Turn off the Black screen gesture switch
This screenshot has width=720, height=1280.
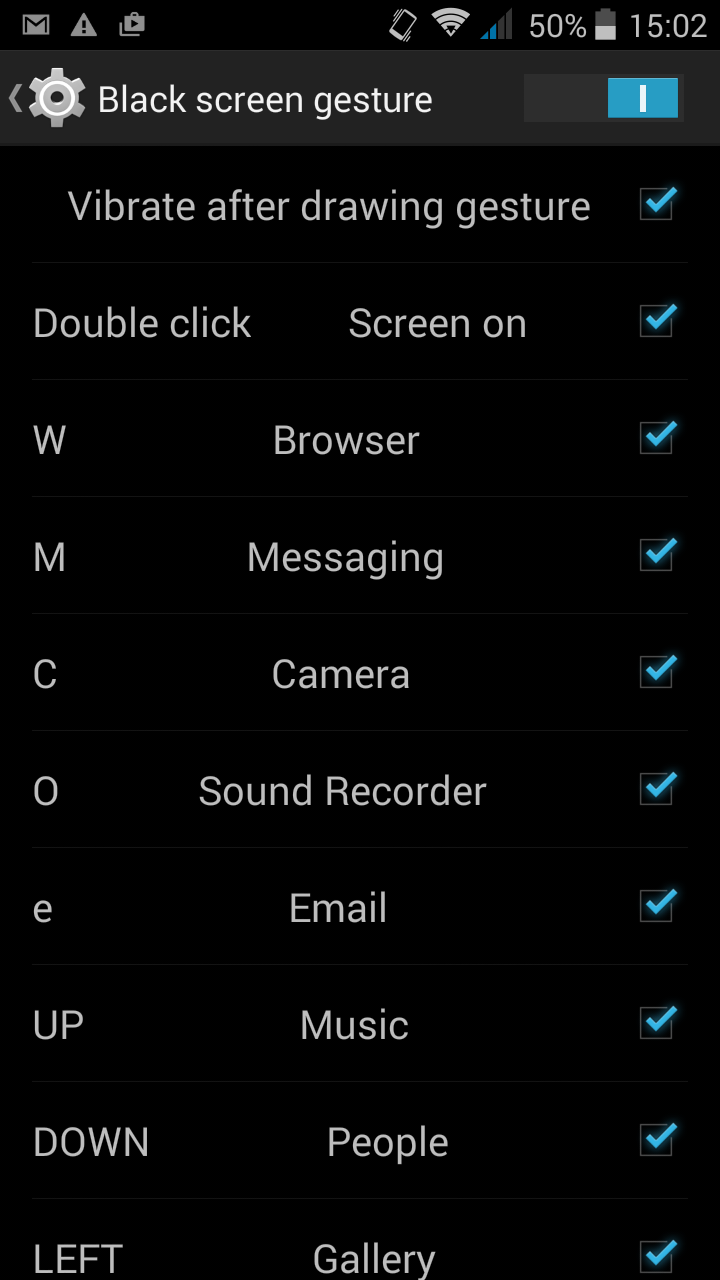[603, 99]
